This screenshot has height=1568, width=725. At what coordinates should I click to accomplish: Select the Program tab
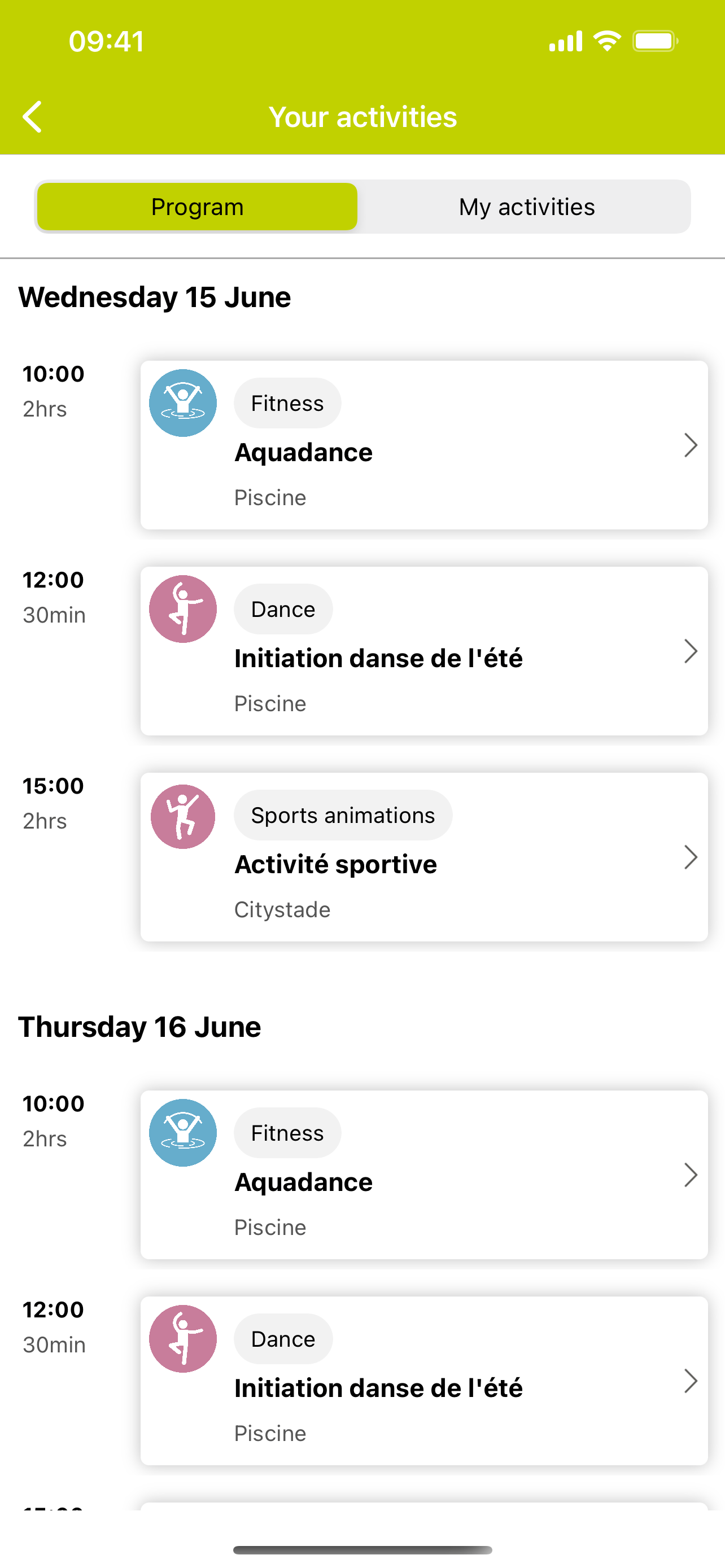tap(197, 207)
